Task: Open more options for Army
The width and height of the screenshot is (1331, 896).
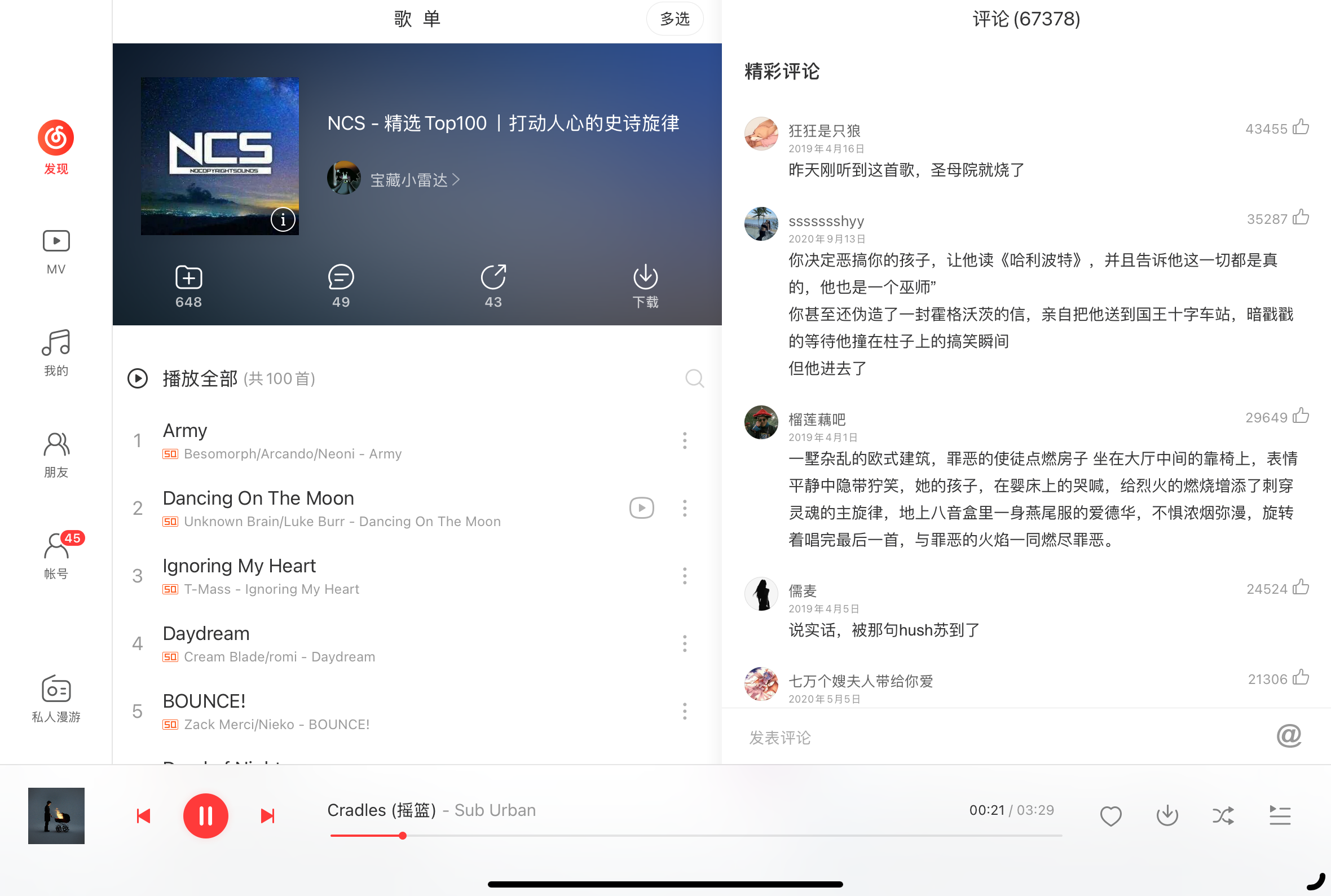Action: click(x=684, y=440)
